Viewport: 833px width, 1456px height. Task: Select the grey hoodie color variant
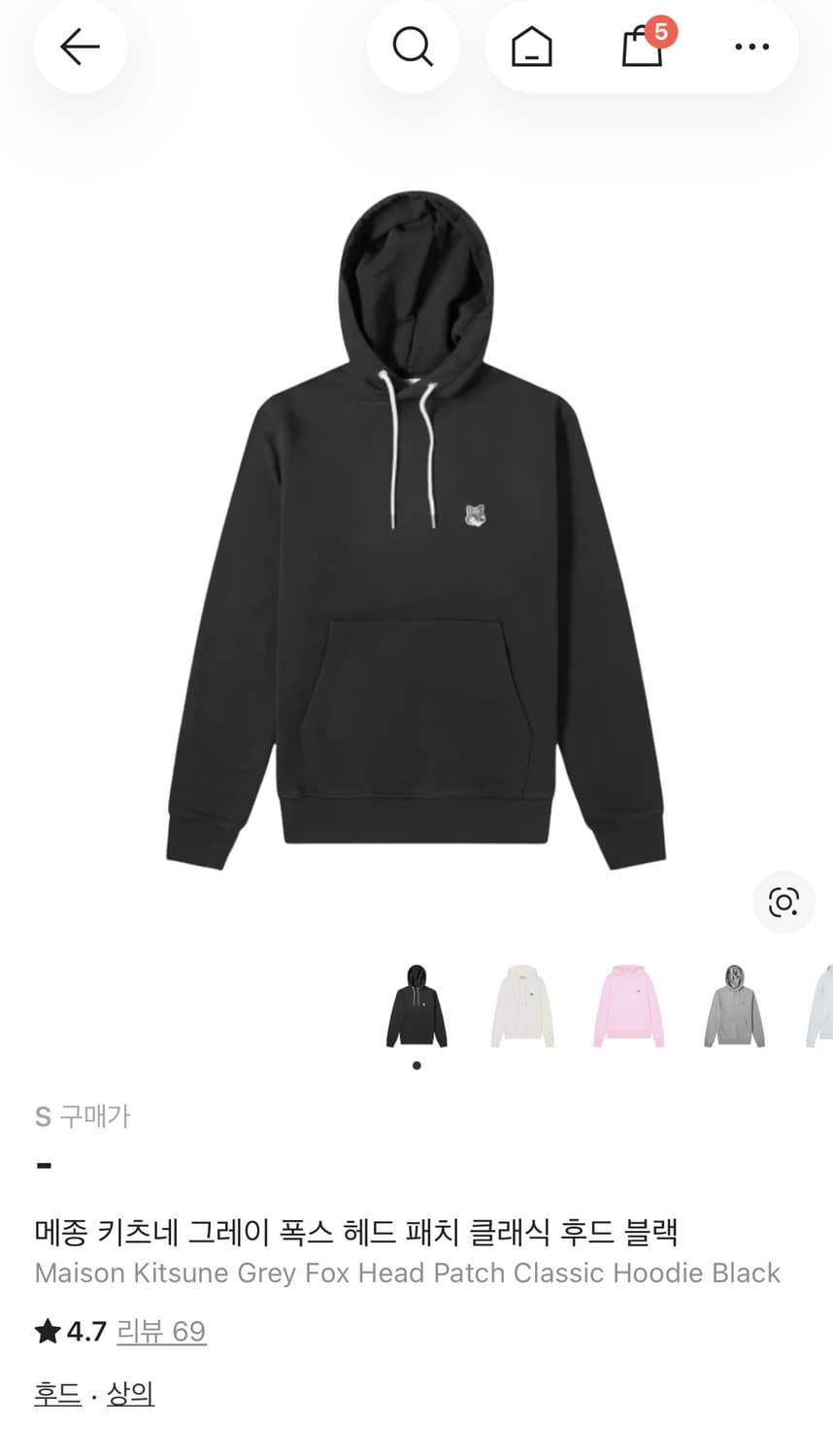point(734,1005)
